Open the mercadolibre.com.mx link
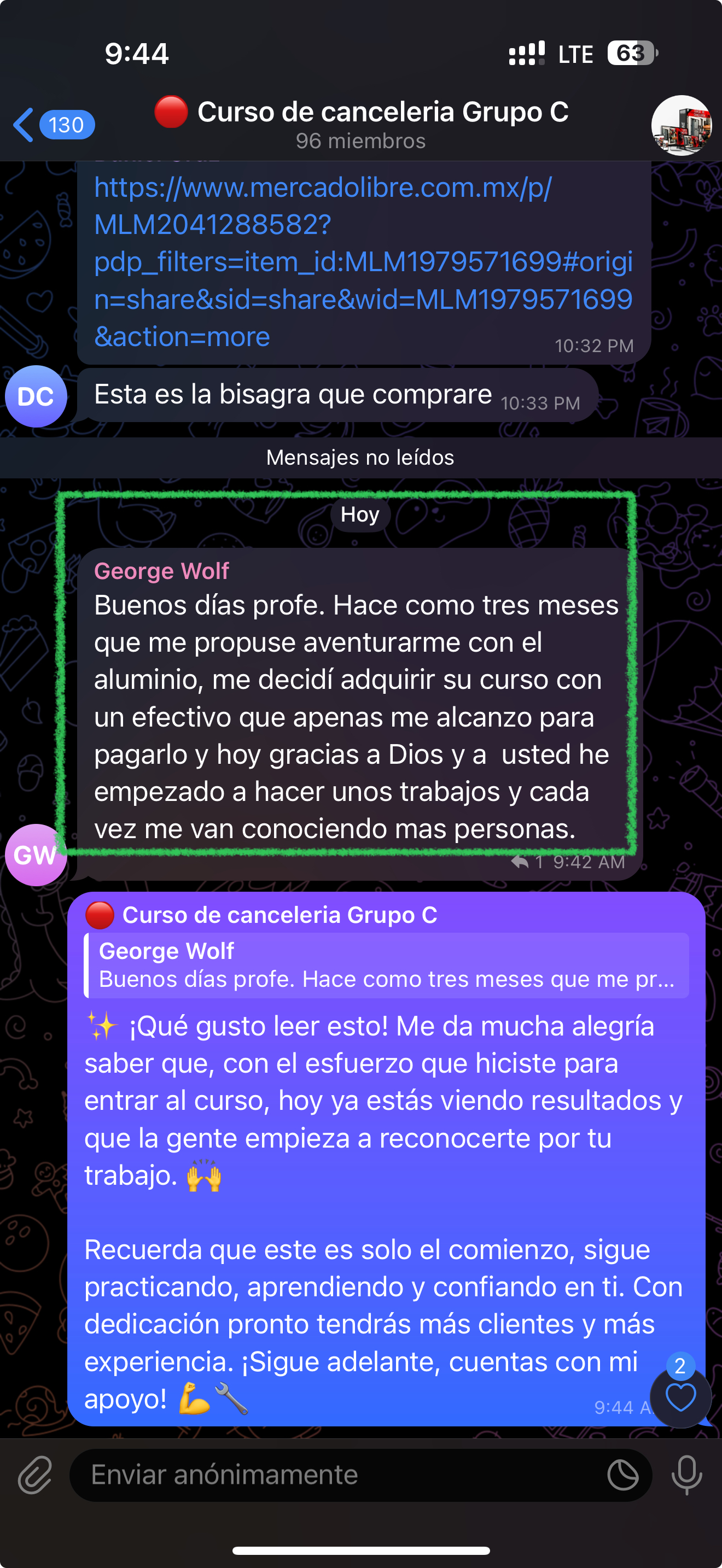This screenshot has width=722, height=1568. (x=363, y=262)
